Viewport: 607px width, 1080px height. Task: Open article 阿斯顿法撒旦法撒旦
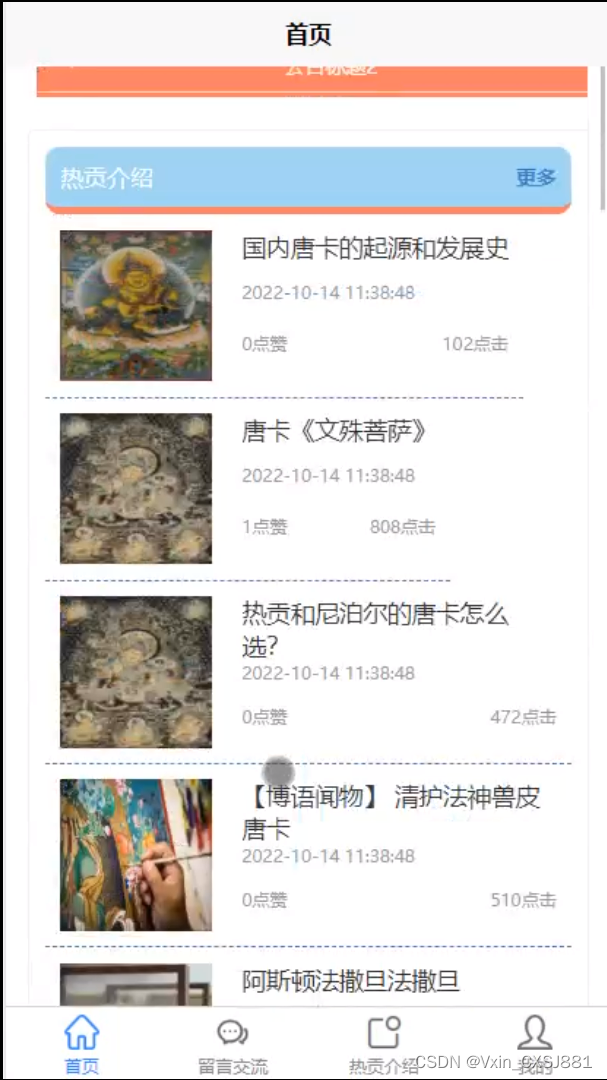(x=351, y=981)
